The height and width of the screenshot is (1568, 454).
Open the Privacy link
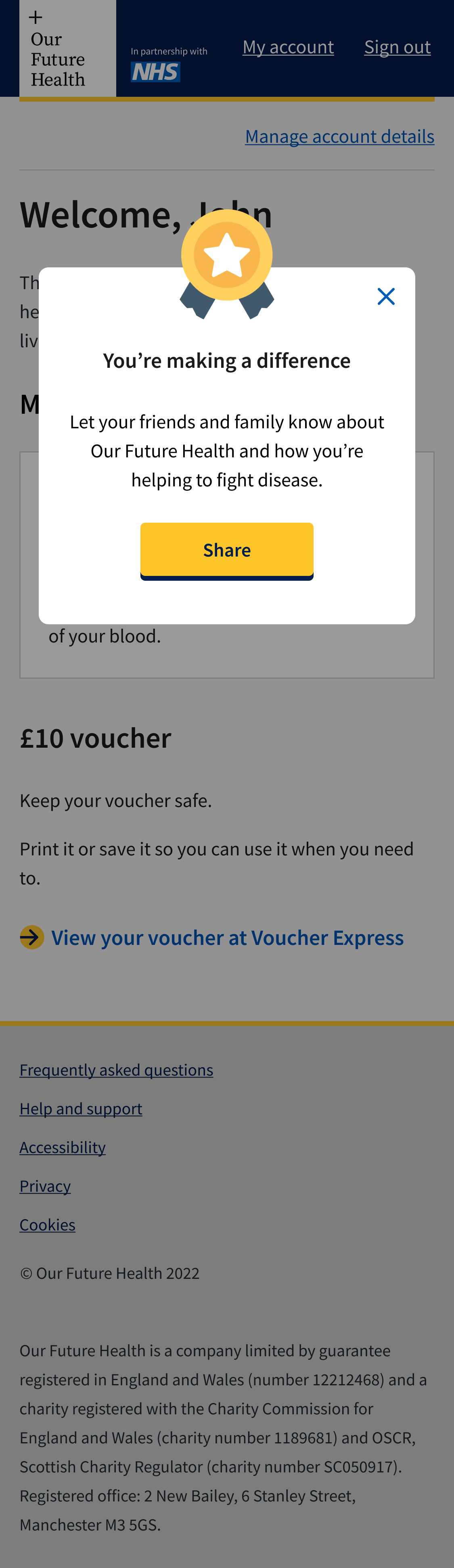click(45, 1186)
